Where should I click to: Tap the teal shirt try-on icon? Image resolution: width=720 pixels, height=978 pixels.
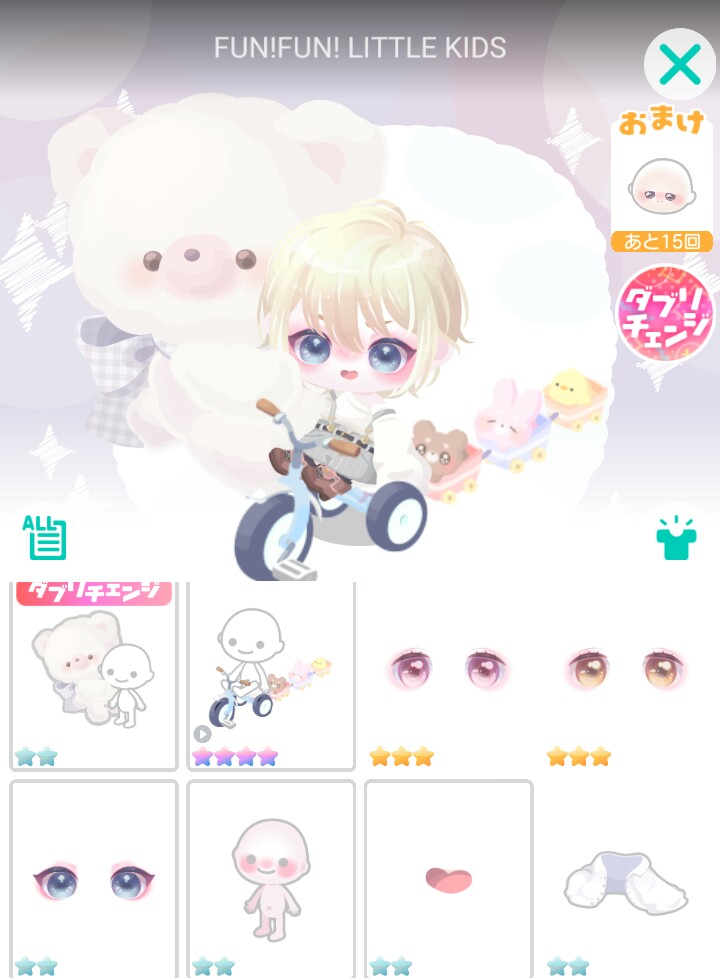tap(675, 538)
